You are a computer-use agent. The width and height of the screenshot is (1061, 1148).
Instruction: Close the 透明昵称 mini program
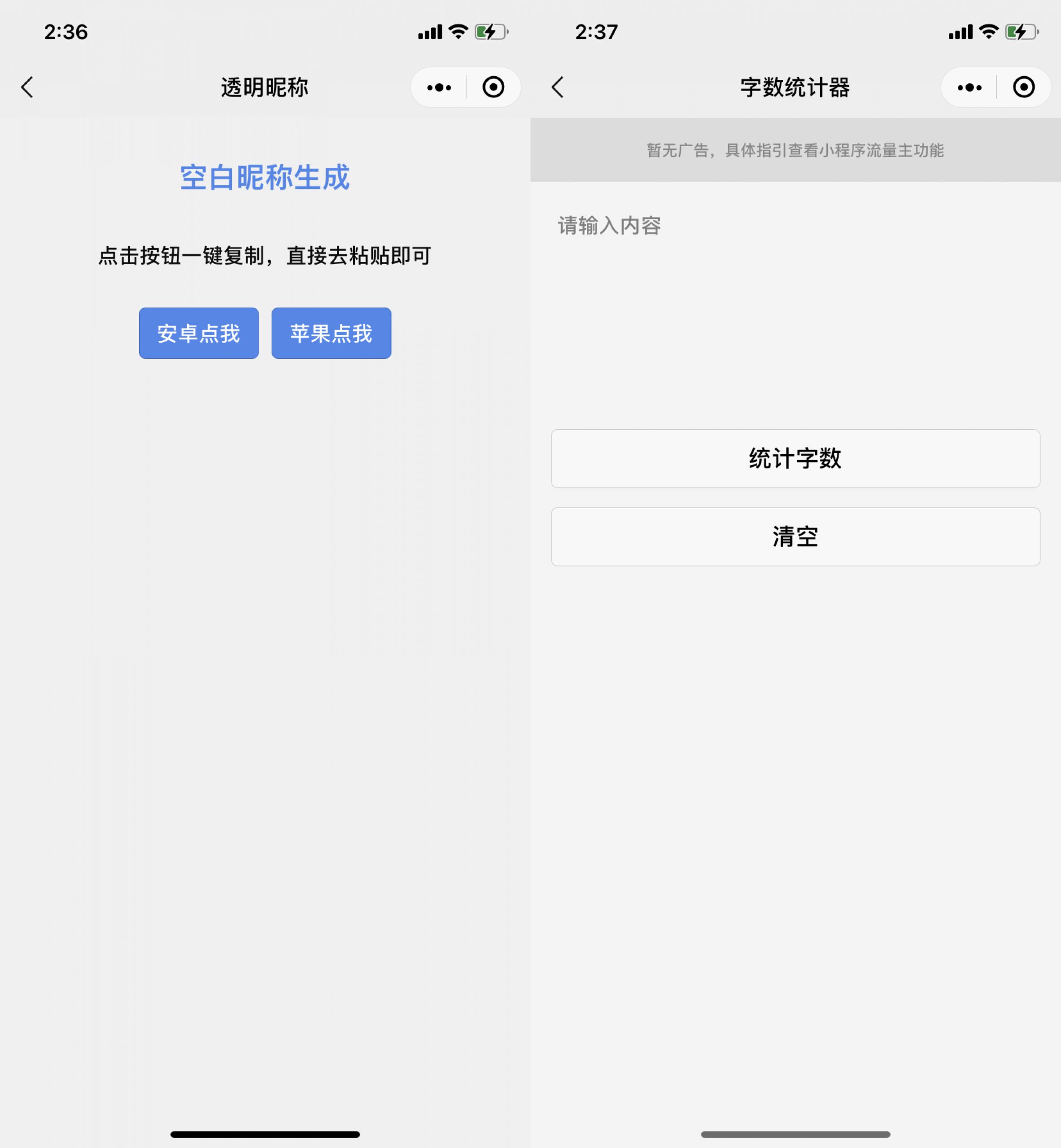493,87
